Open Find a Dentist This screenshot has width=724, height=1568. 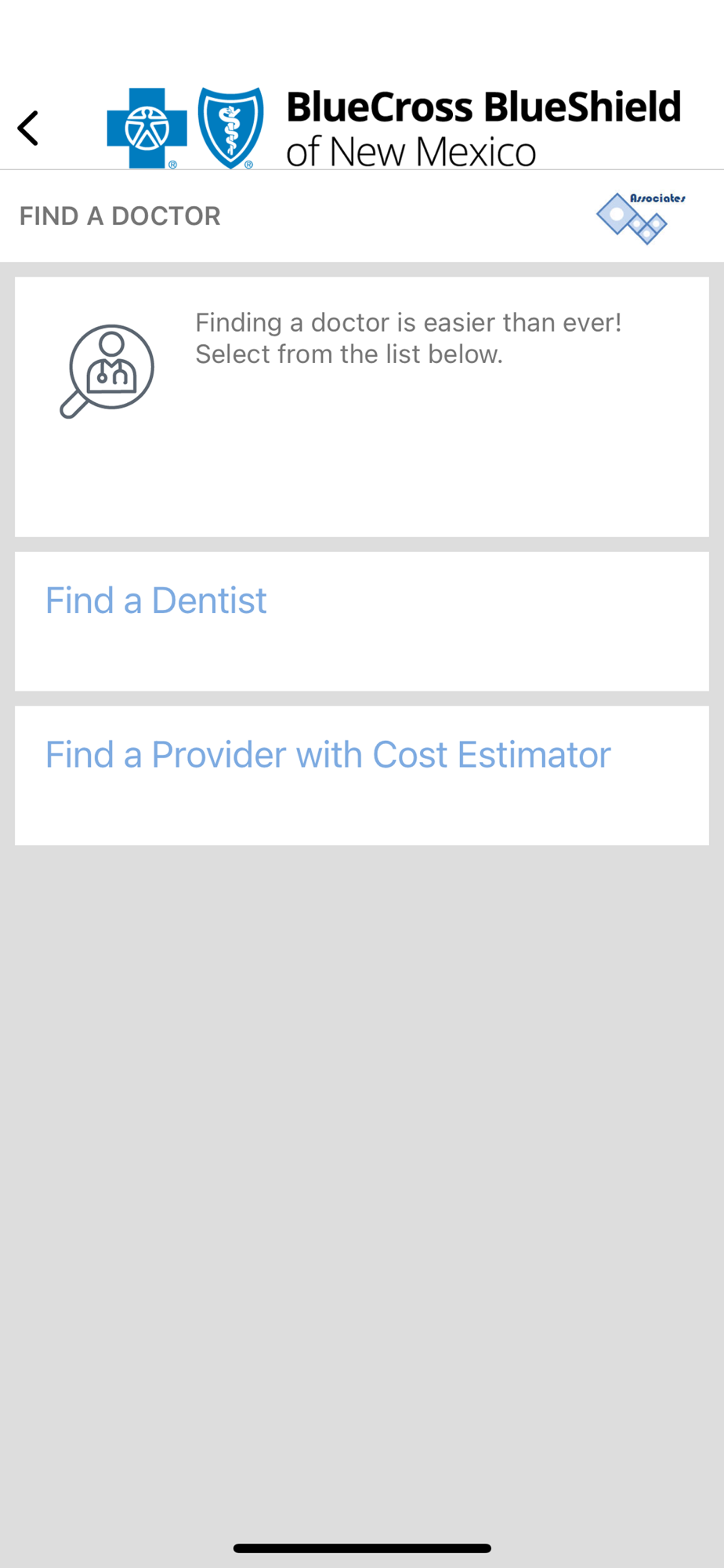click(156, 601)
